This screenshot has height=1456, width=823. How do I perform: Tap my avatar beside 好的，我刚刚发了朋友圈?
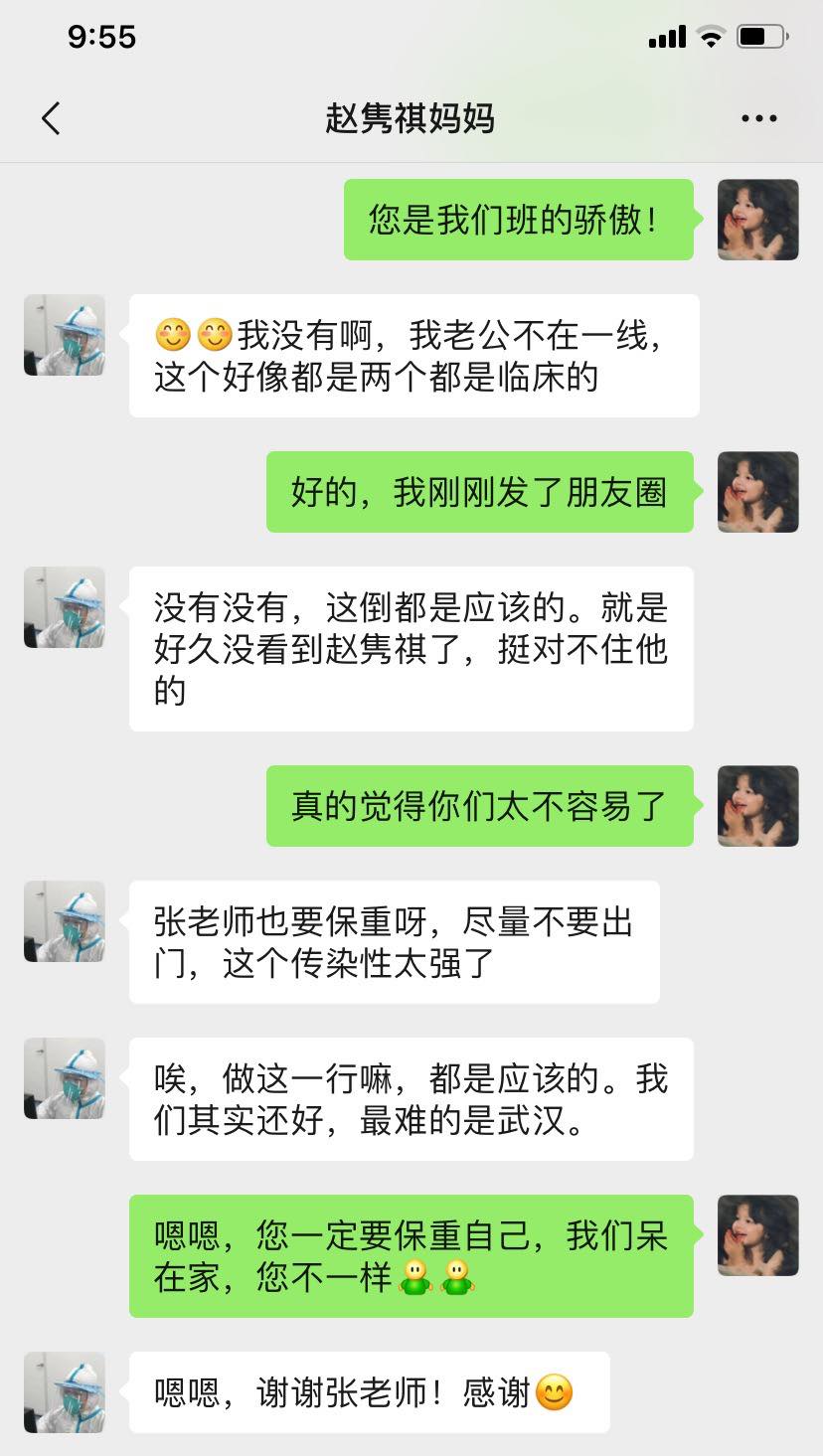pos(758,492)
